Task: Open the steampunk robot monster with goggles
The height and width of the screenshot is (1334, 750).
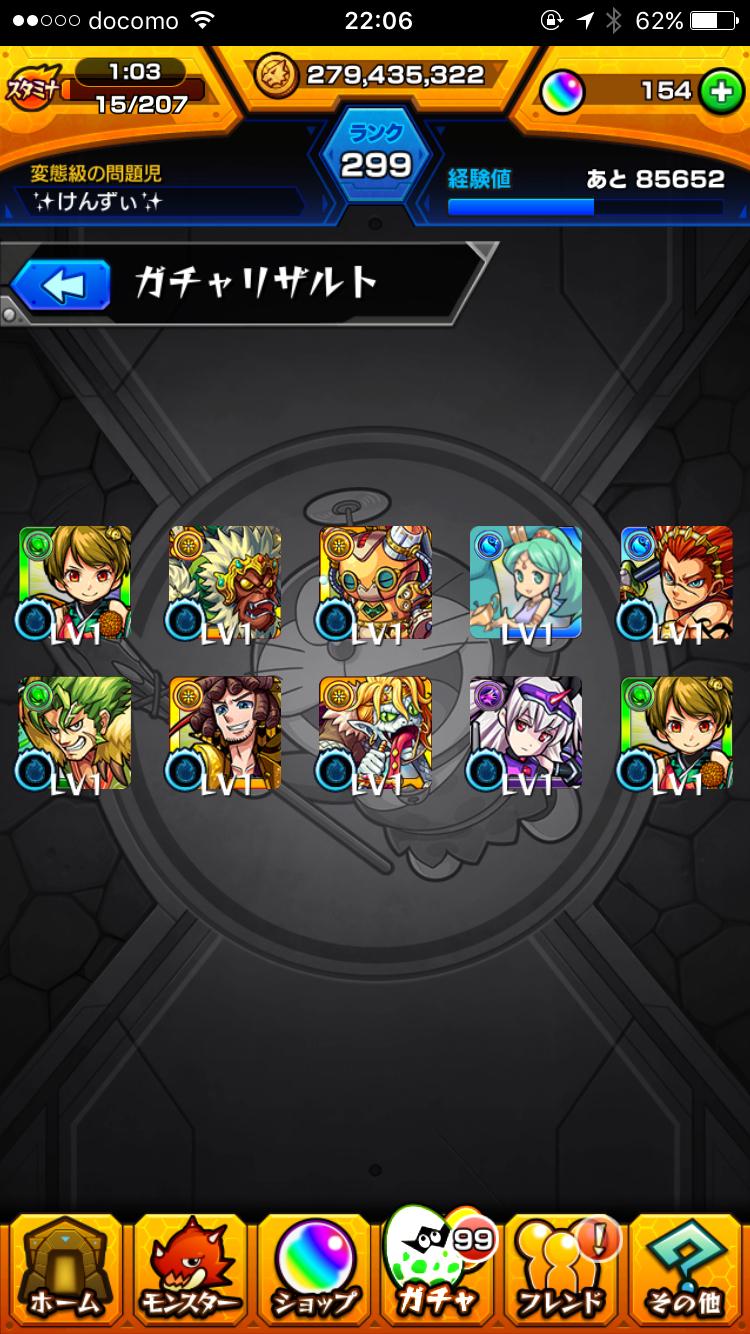Action: [375, 583]
